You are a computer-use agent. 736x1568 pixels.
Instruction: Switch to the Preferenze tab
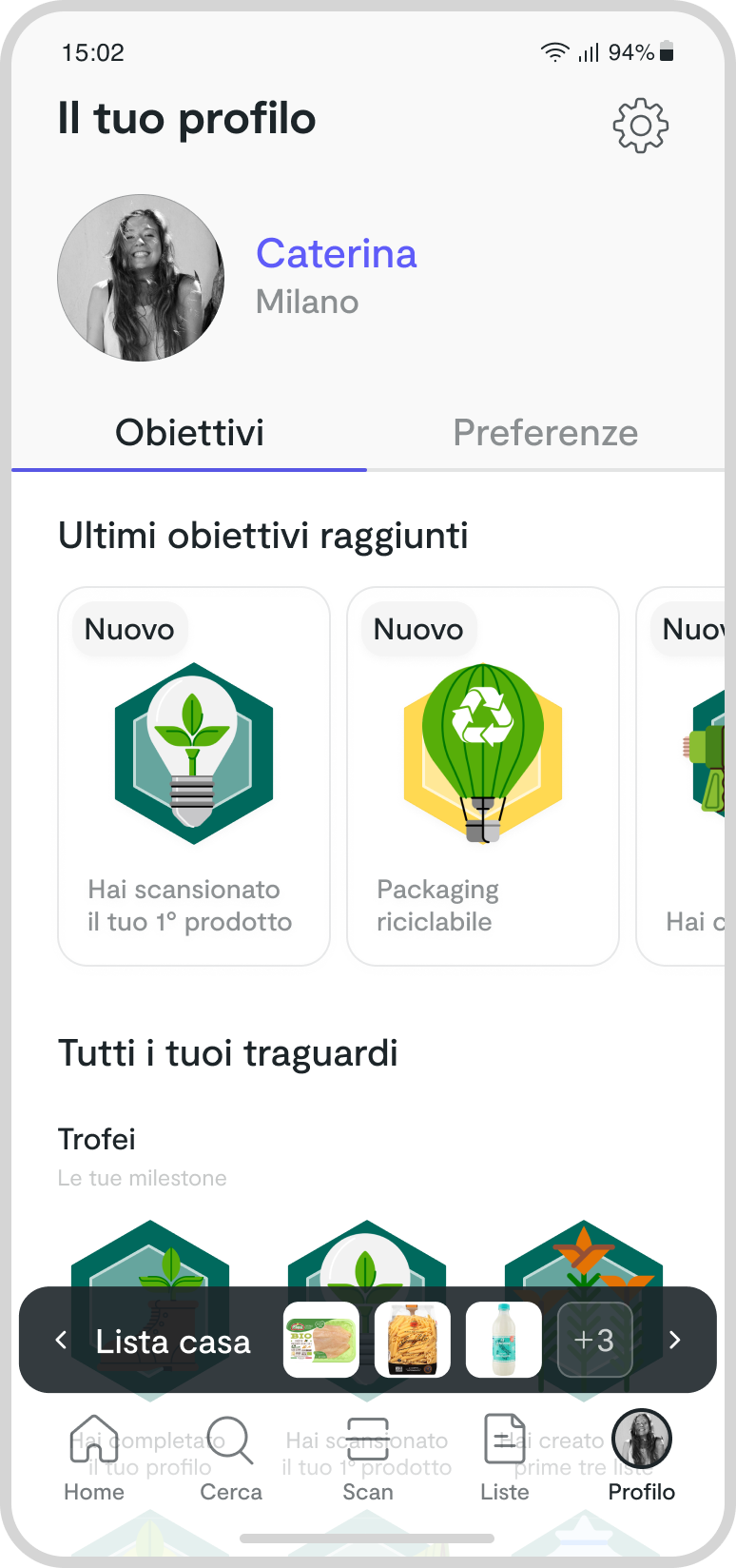pos(545,433)
